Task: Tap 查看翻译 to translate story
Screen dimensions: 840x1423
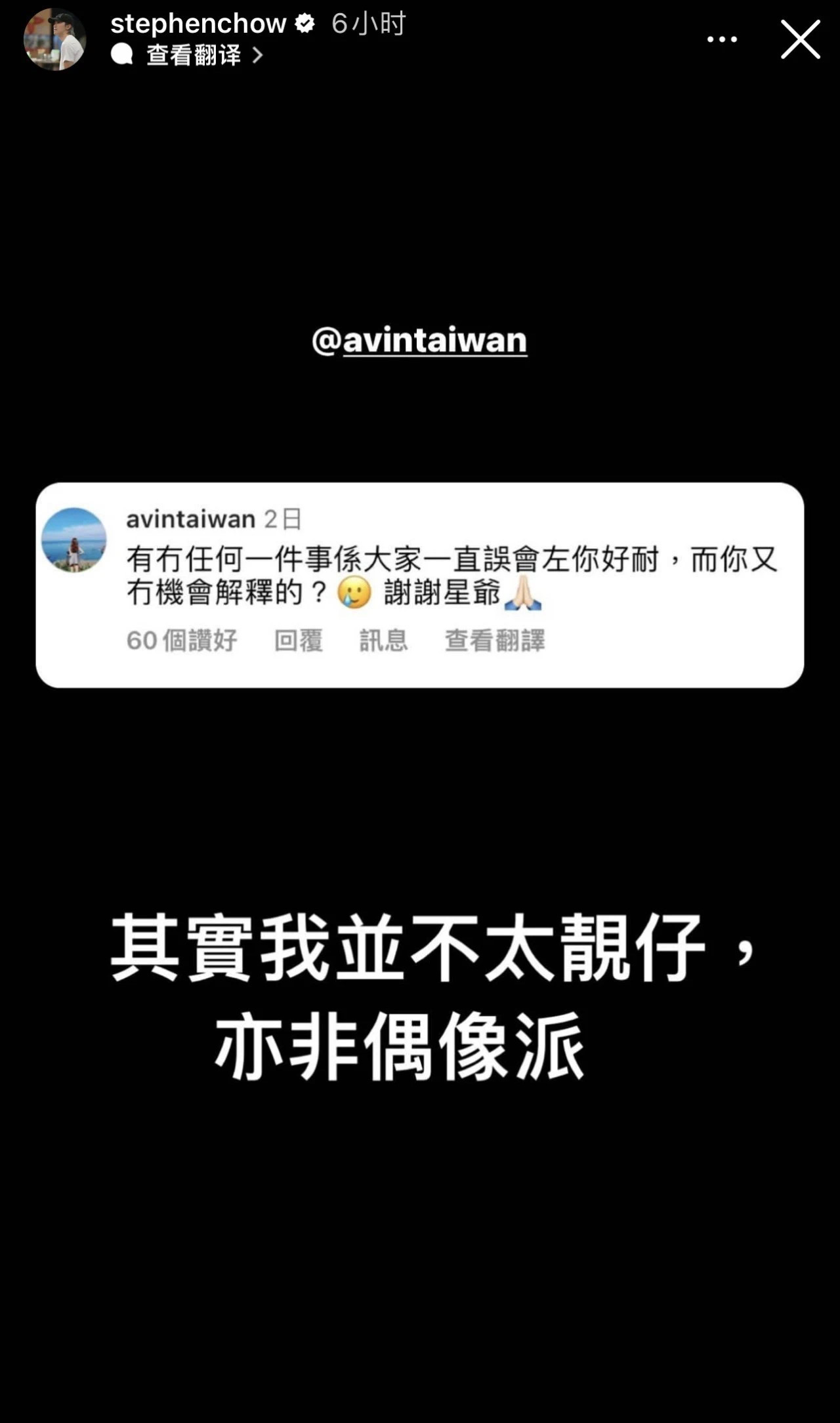Action: [x=194, y=55]
